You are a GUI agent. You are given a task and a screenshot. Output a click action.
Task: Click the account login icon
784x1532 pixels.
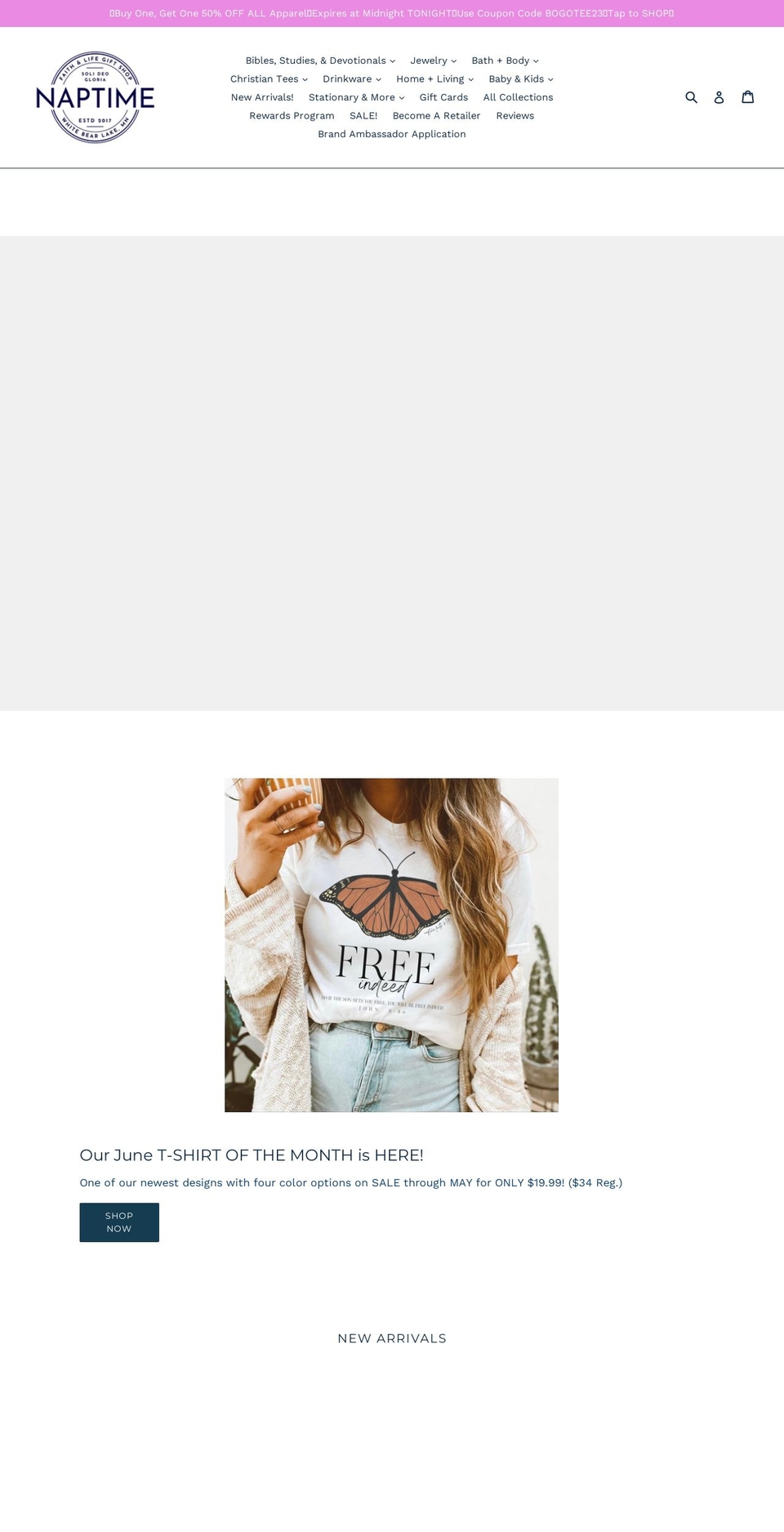click(719, 96)
